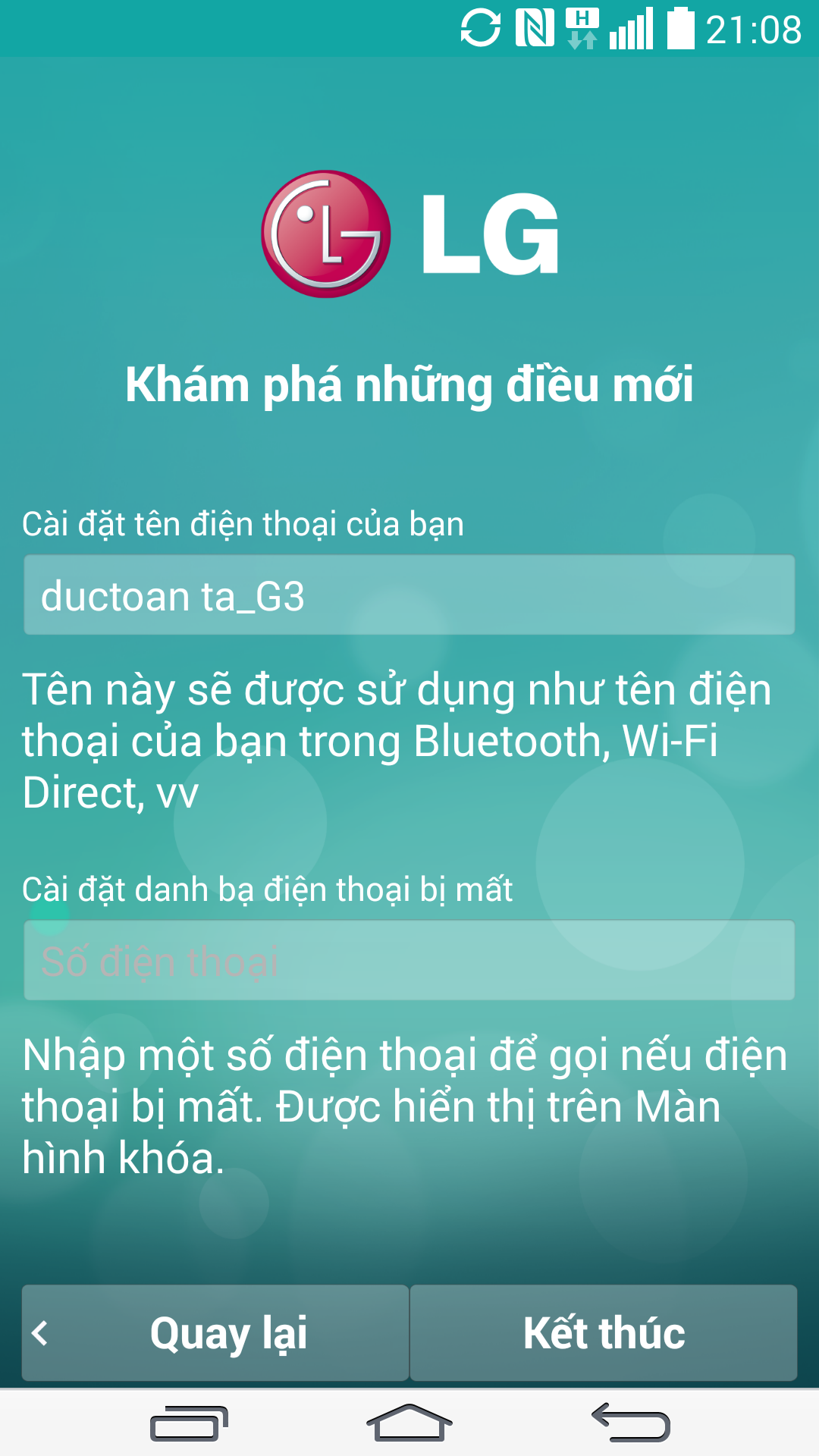The height and width of the screenshot is (1456, 819).
Task: Go back with Quay lại button
Action: (215, 1333)
